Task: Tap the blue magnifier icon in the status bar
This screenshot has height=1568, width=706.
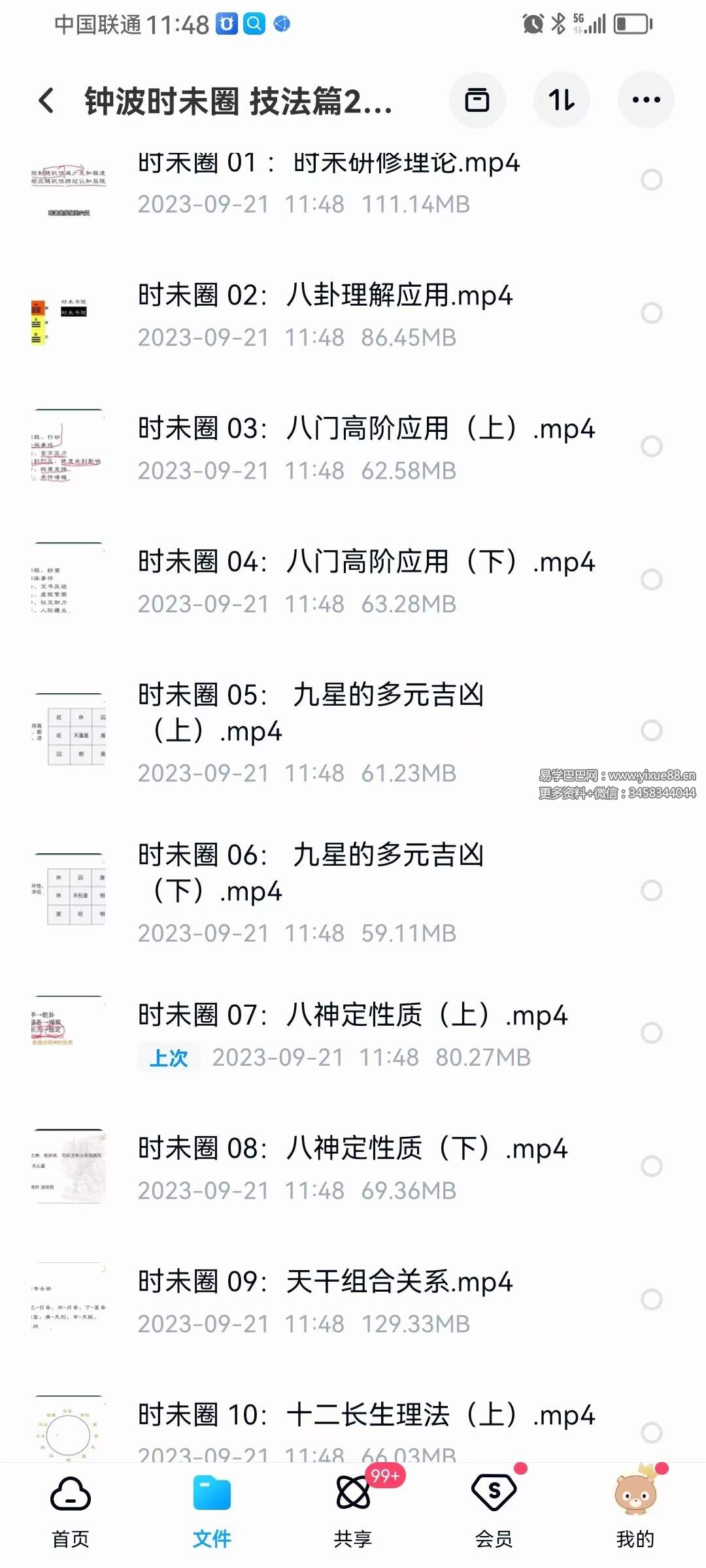Action: (254, 24)
